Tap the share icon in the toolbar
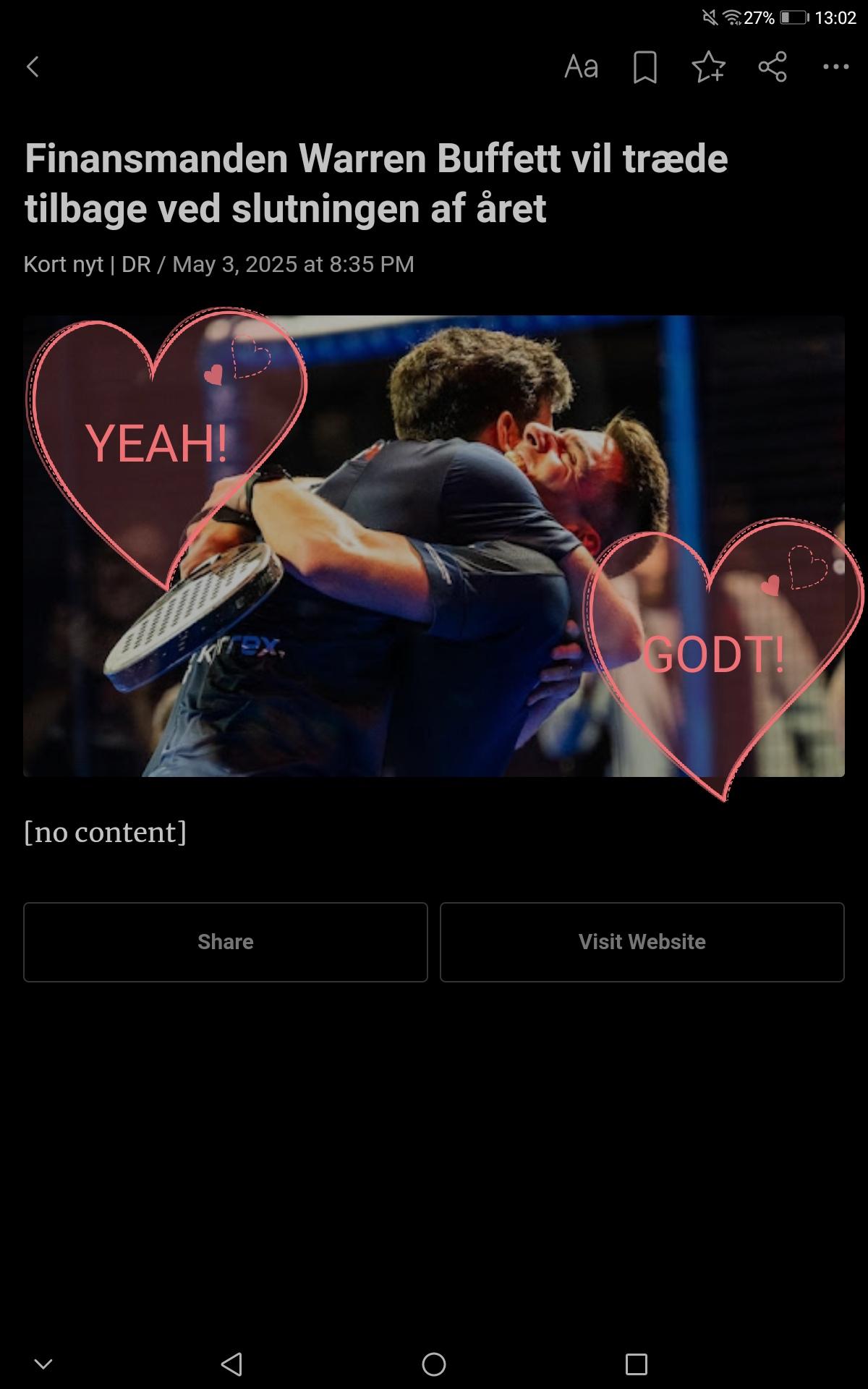Image resolution: width=868 pixels, height=1389 pixels. (772, 67)
